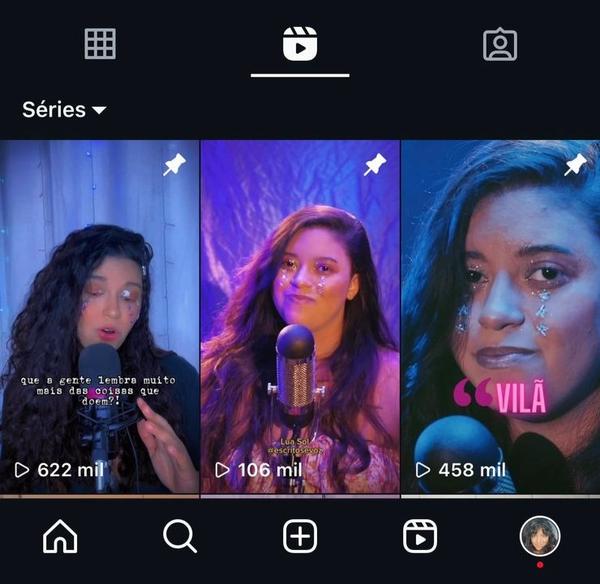This screenshot has height=584, width=600.
Task: Open the reel with 622 mil views
Action: [100, 317]
